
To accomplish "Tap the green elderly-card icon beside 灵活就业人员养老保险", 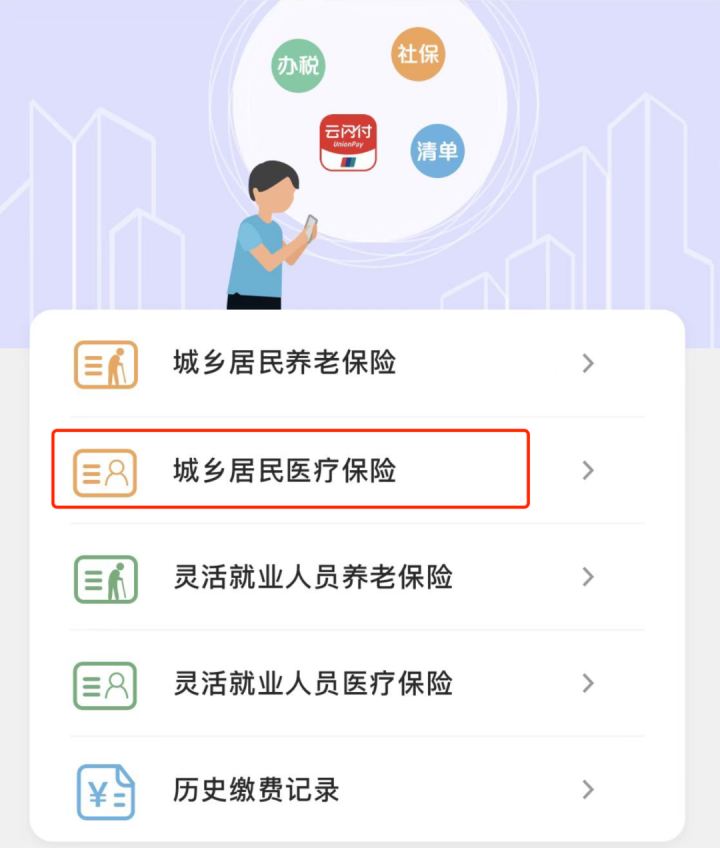I will point(104,577).
